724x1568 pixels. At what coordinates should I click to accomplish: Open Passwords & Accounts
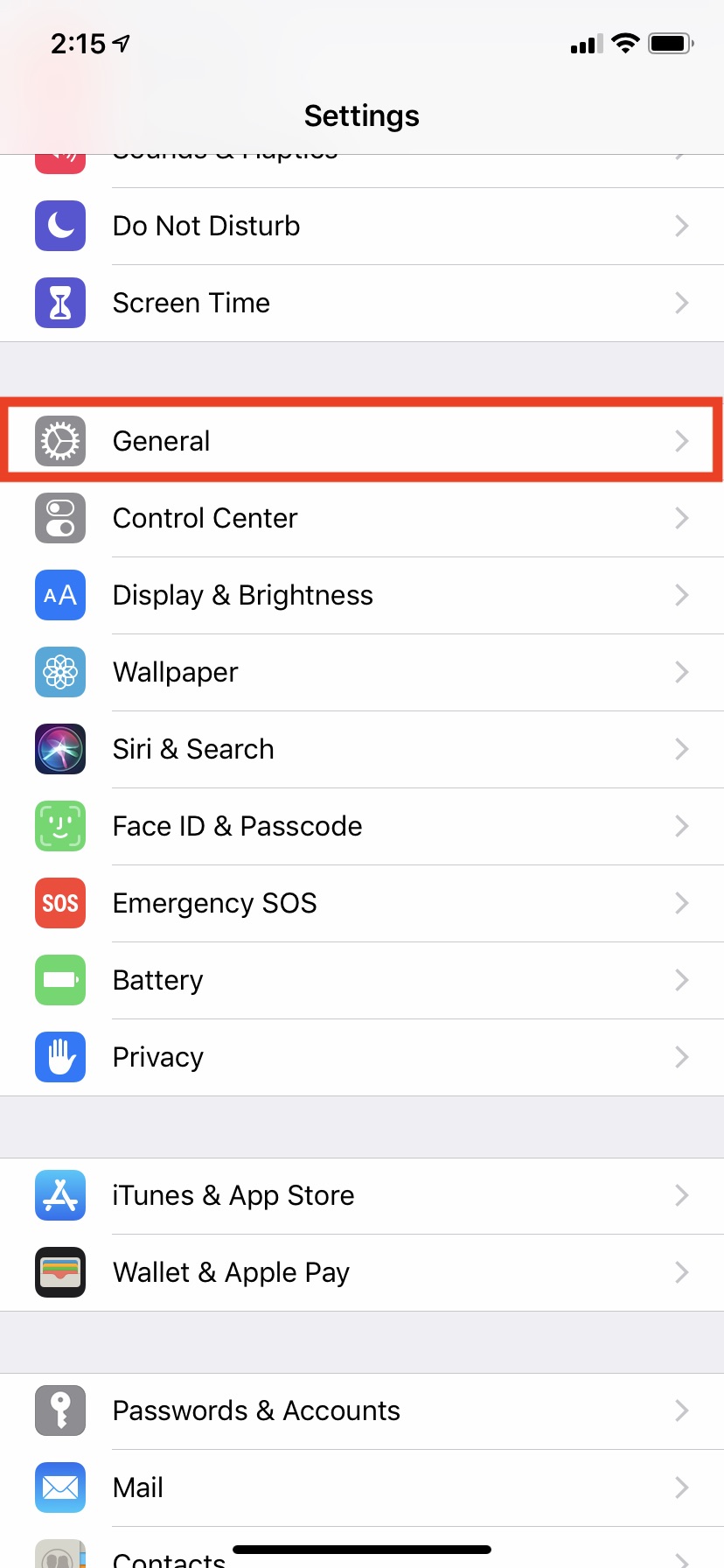click(x=362, y=1410)
